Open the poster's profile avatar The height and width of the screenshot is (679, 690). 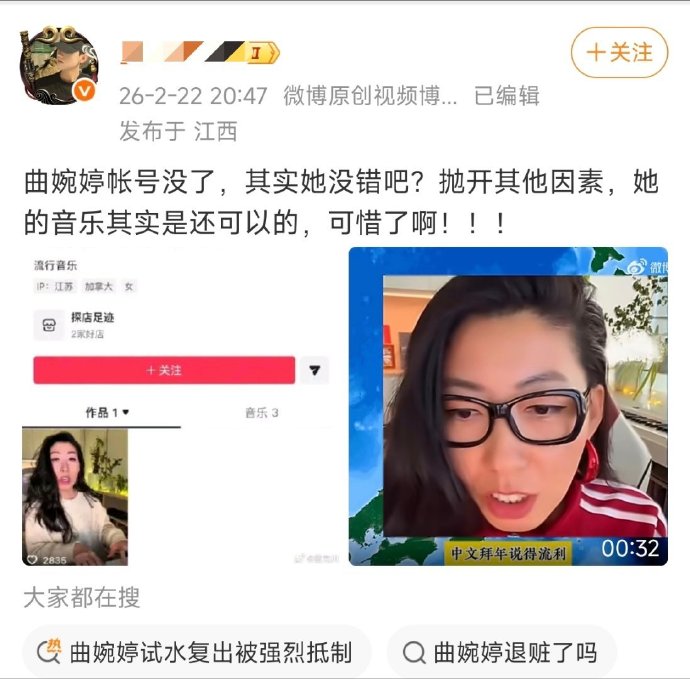point(59,65)
